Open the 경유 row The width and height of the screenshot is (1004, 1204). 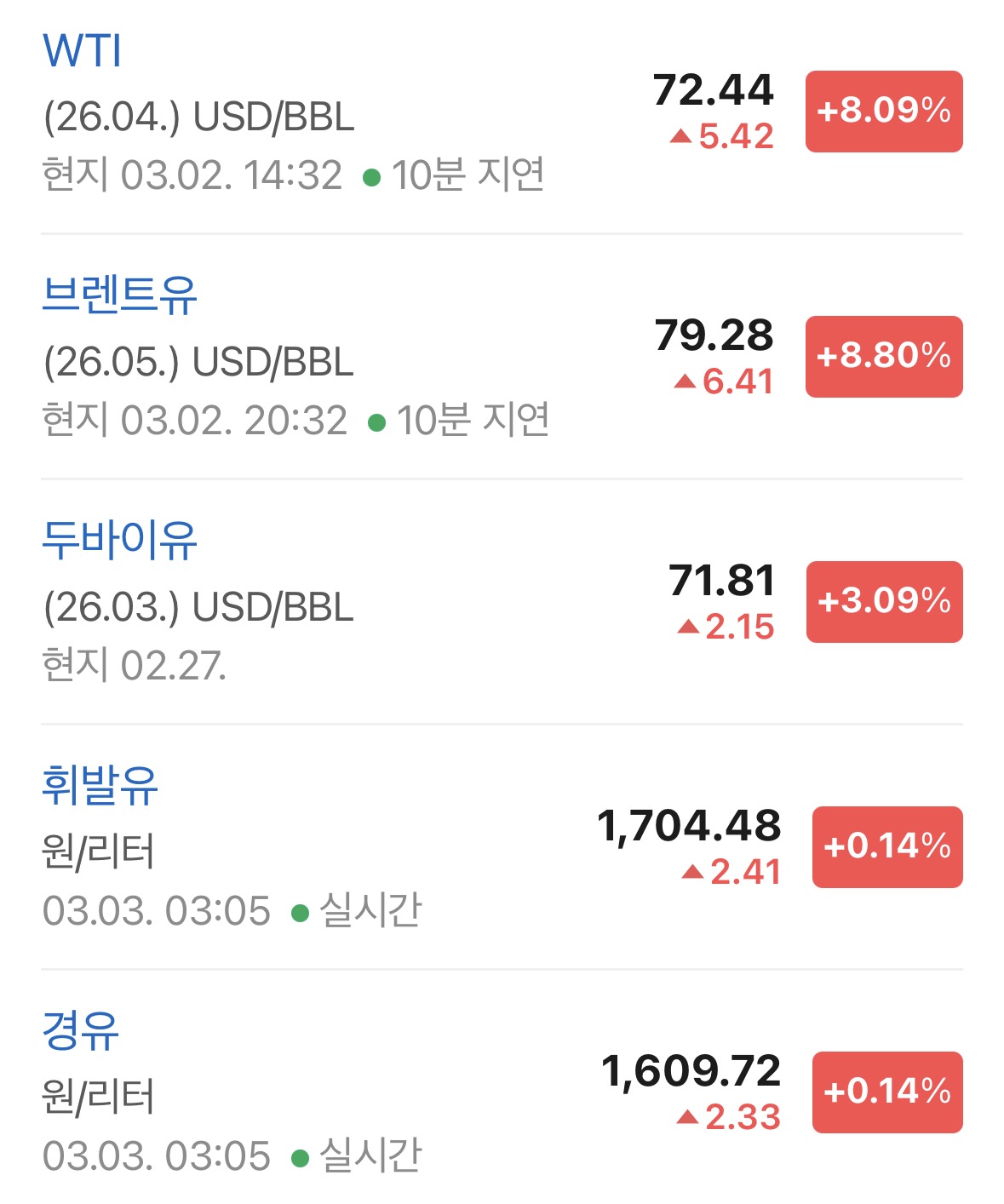click(80, 1030)
